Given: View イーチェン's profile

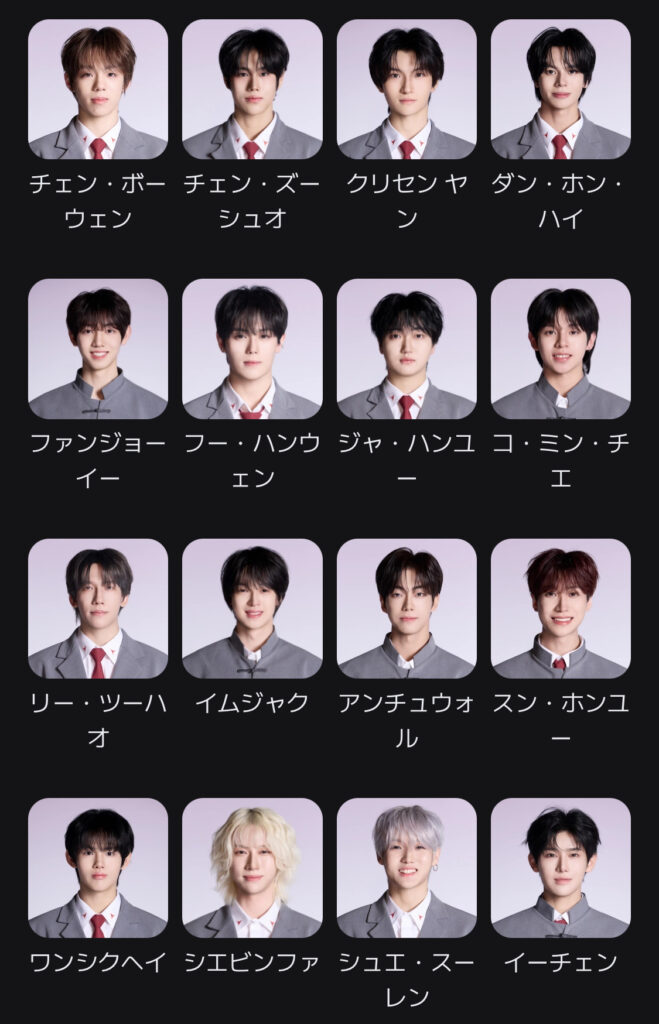Looking at the screenshot, I should [x=560, y=868].
